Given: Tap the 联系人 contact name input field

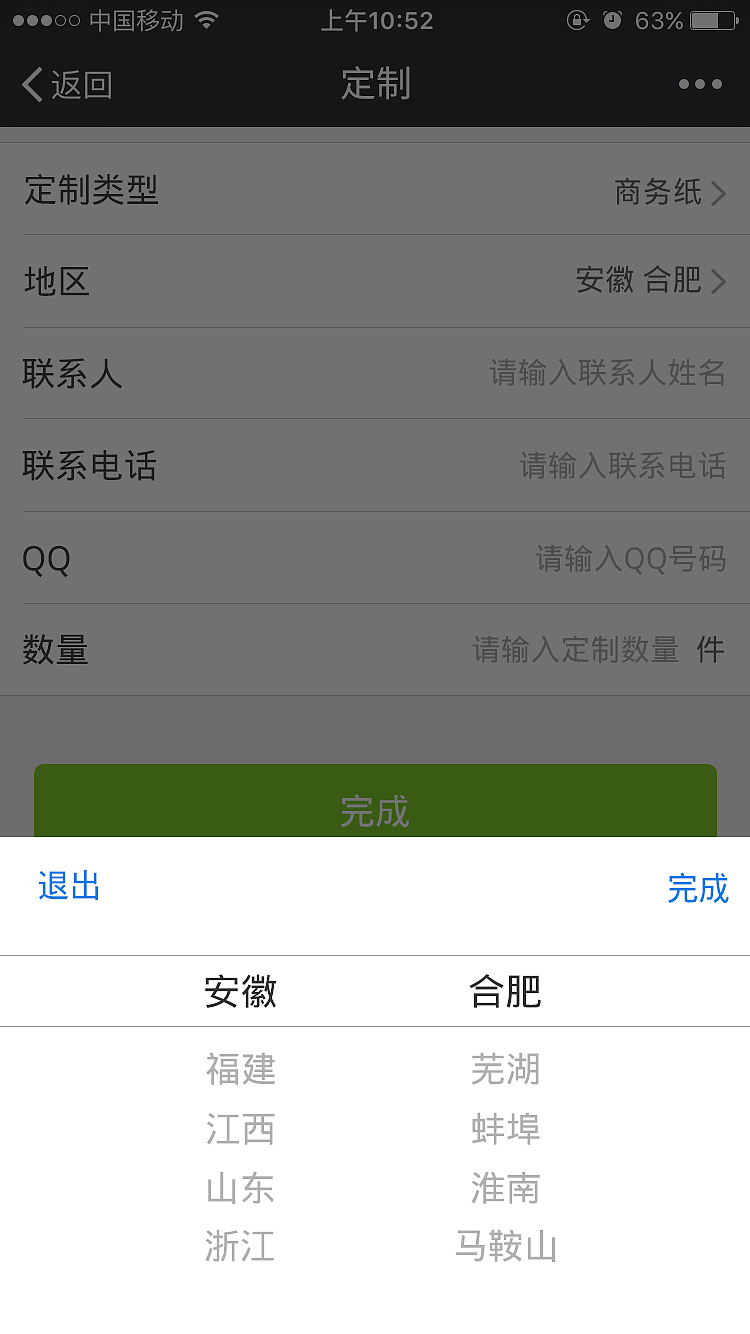Looking at the screenshot, I should 600,373.
